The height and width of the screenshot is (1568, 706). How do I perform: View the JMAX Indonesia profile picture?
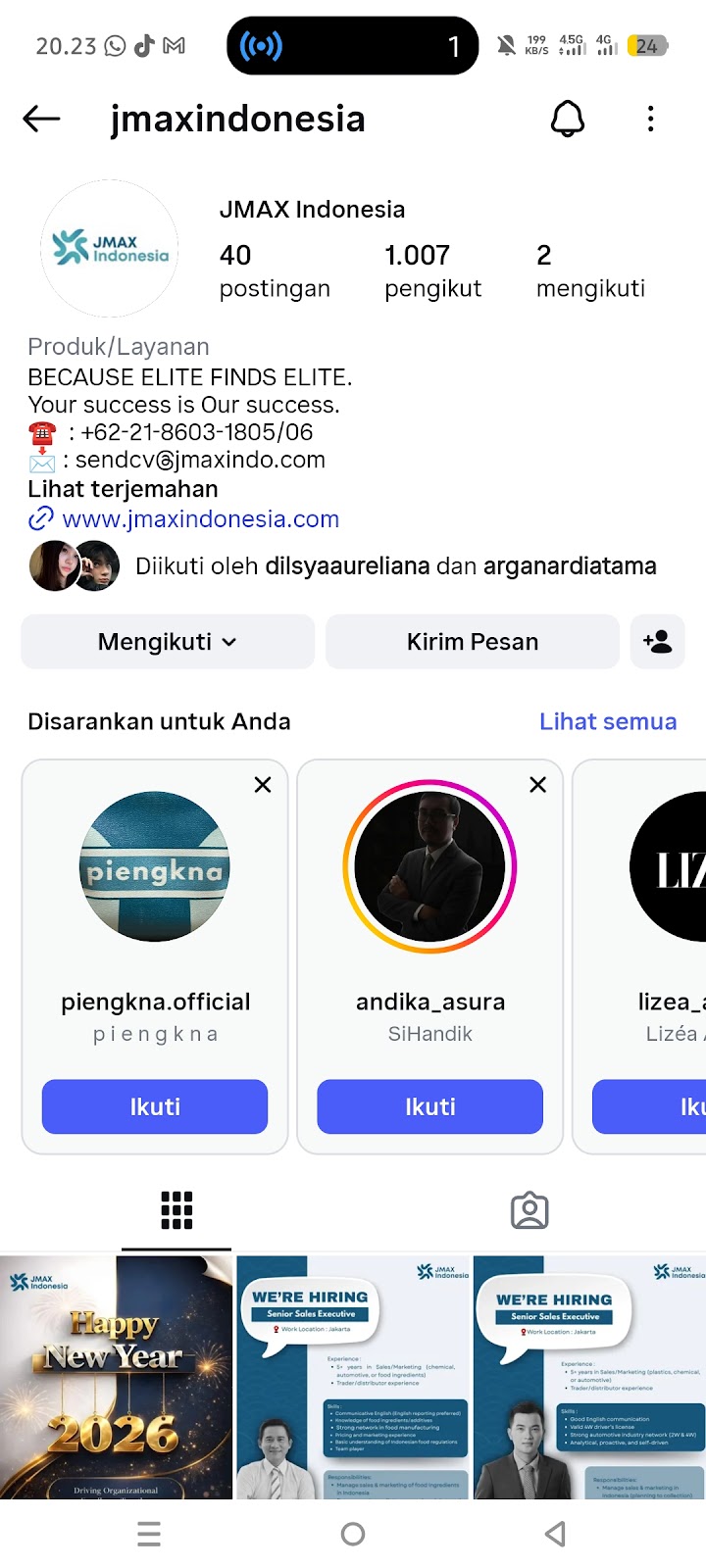[x=110, y=248]
